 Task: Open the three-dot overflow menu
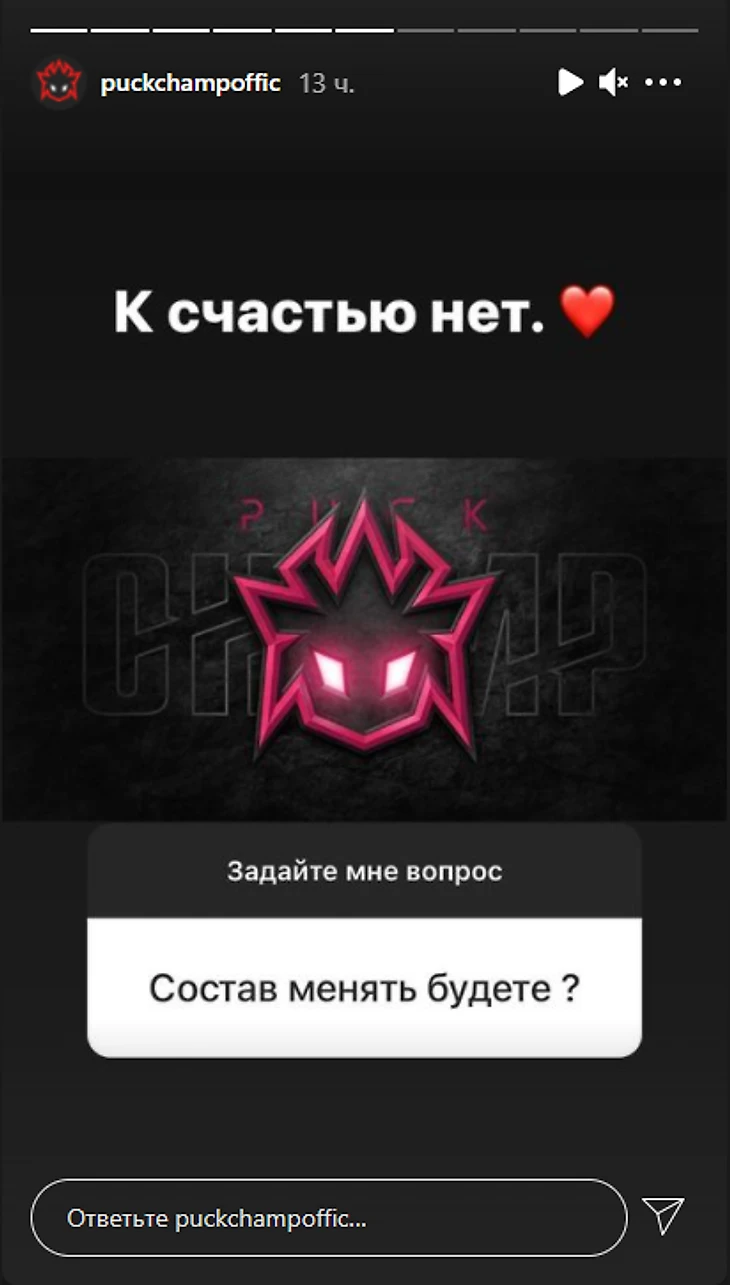(663, 83)
